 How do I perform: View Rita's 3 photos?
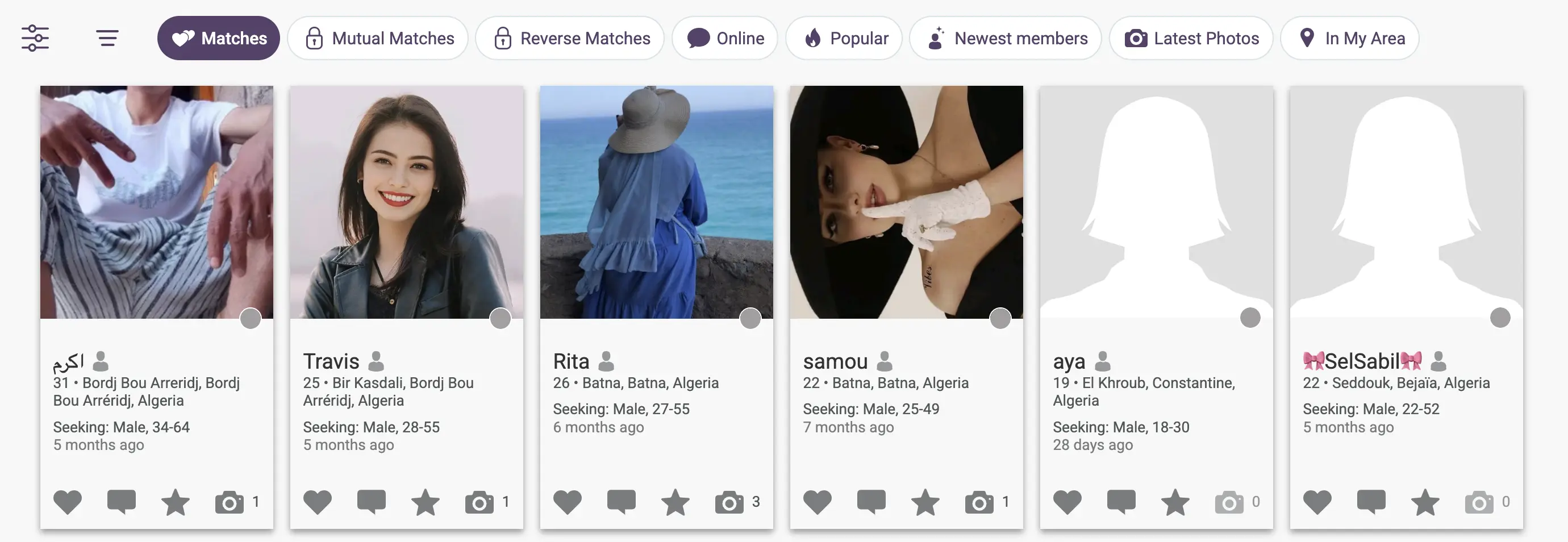coord(737,502)
